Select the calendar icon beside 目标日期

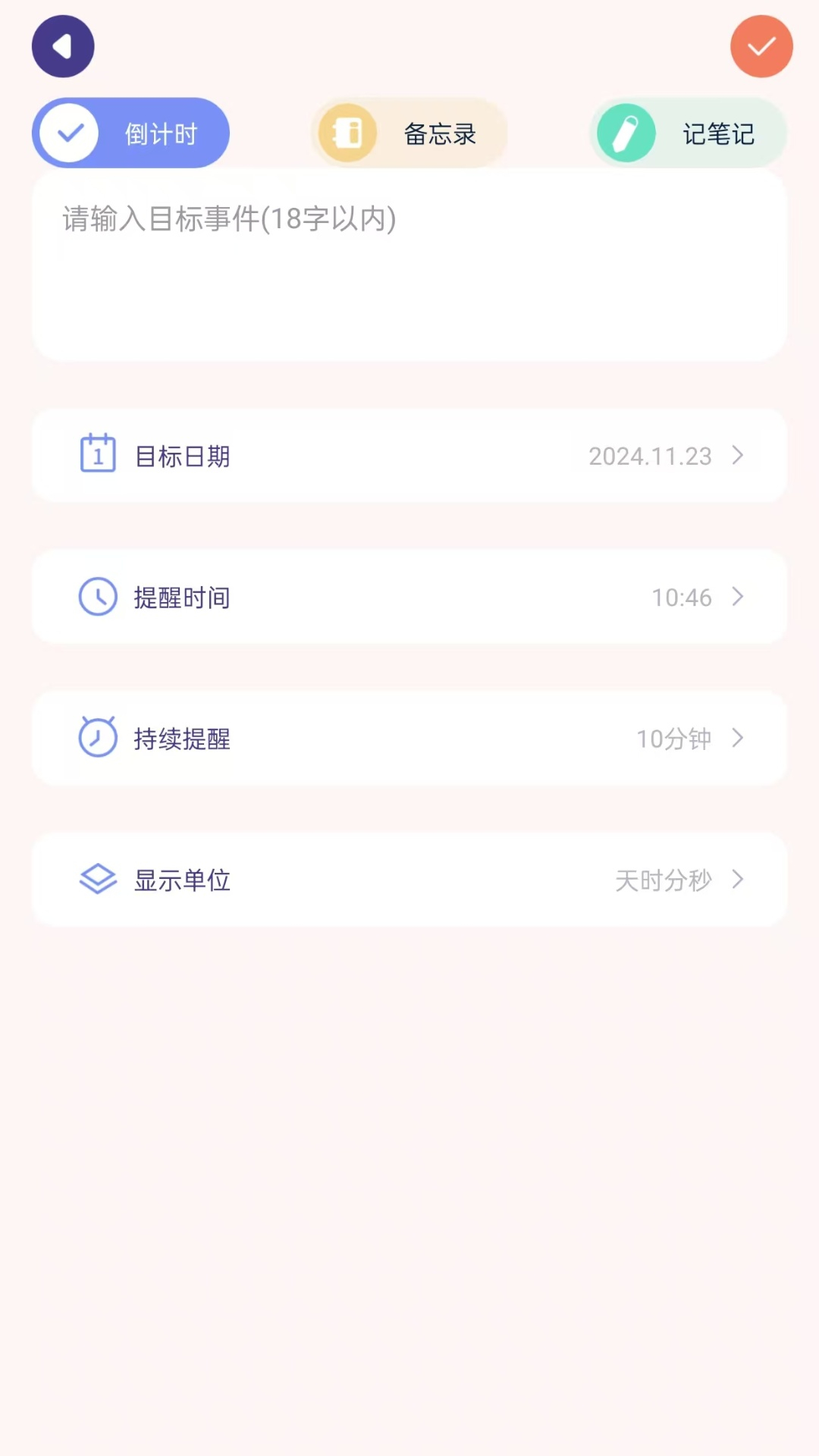[x=98, y=455]
